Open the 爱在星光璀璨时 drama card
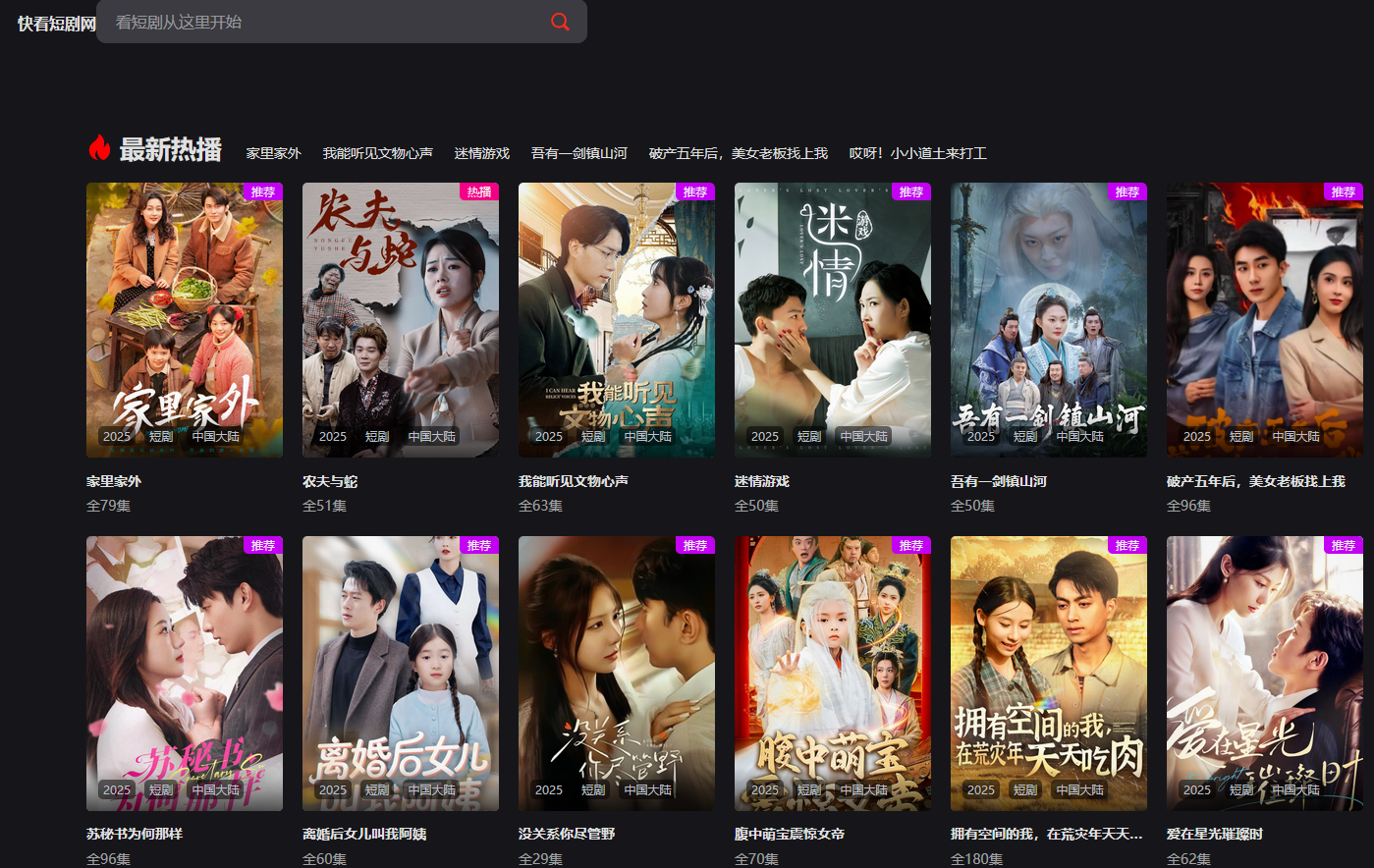Image resolution: width=1374 pixels, height=868 pixels. coord(1265,673)
